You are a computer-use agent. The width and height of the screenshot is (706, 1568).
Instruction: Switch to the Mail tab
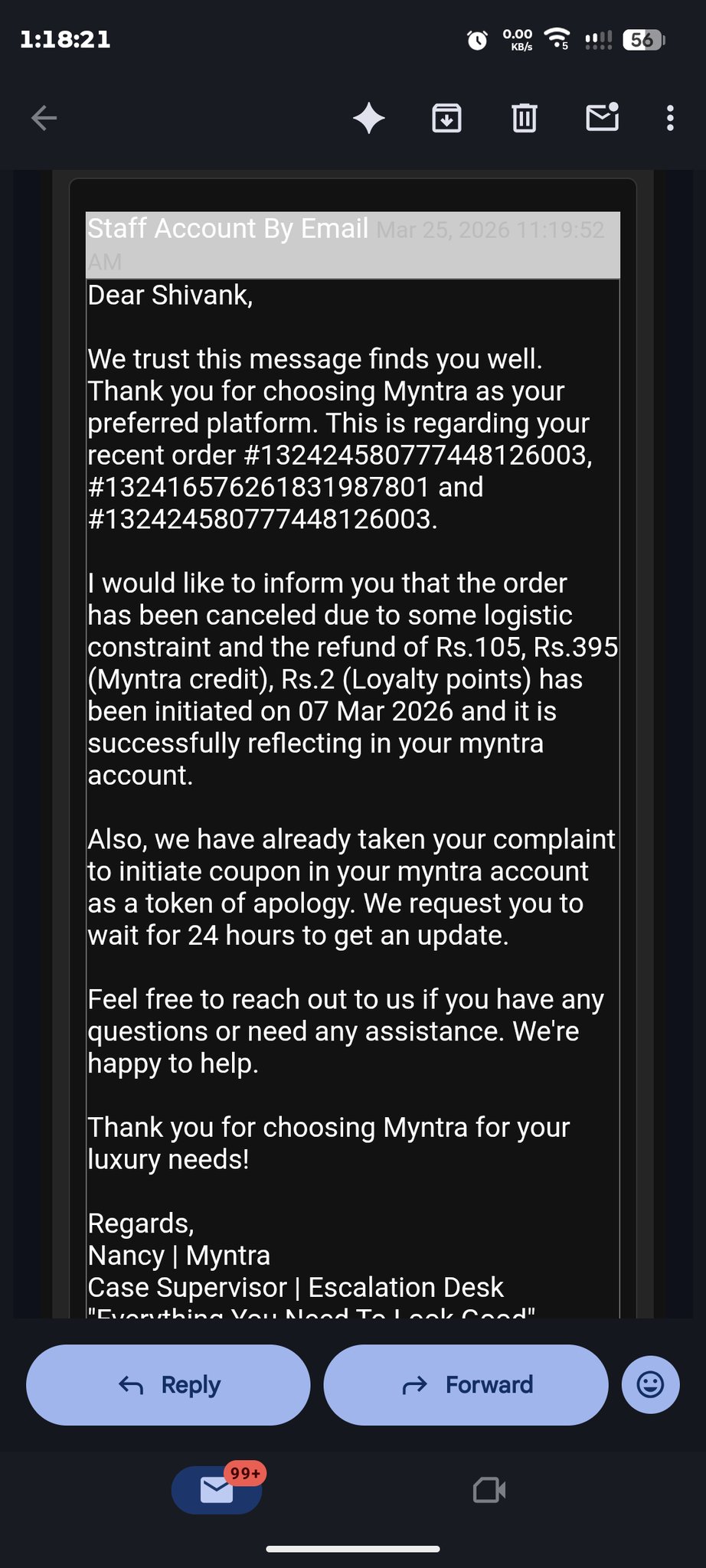(217, 1490)
